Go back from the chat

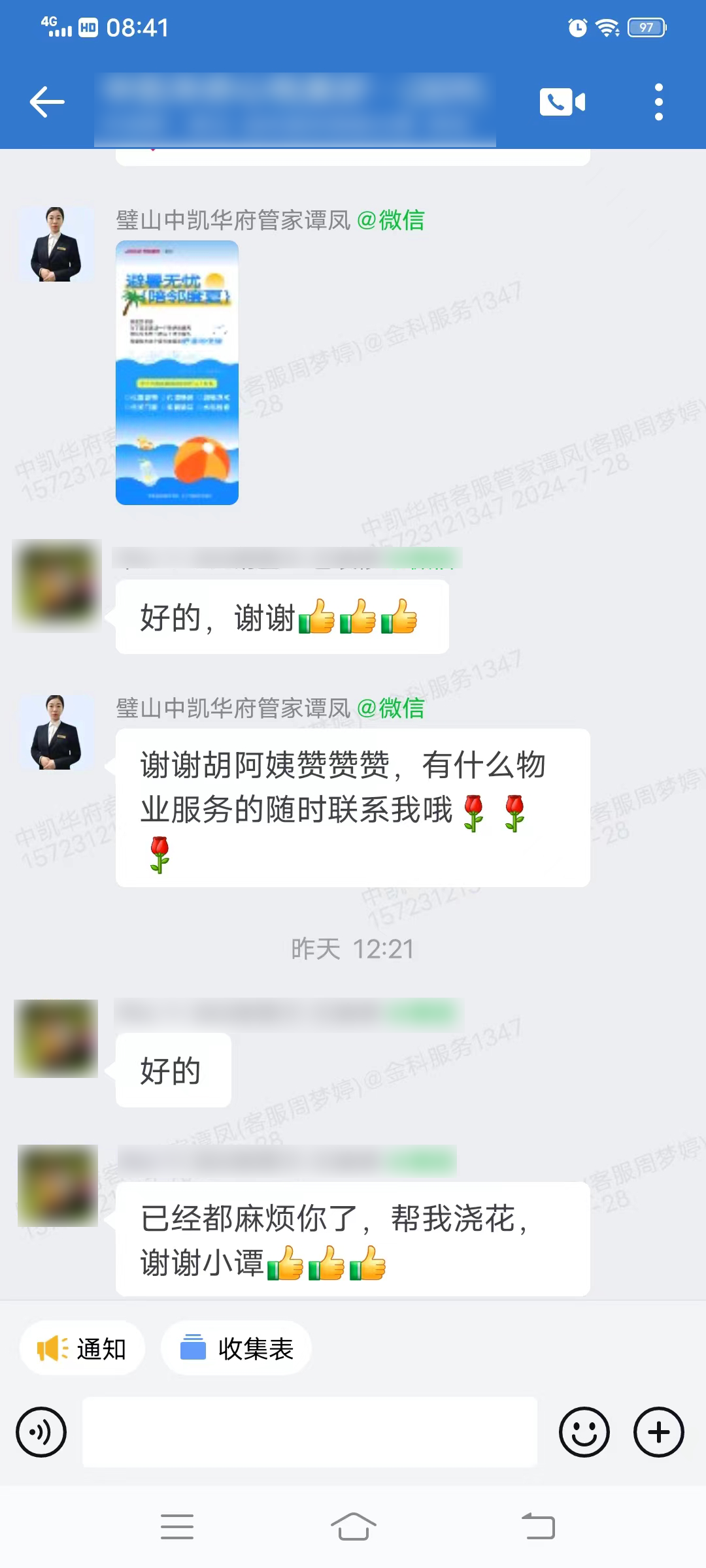click(47, 102)
